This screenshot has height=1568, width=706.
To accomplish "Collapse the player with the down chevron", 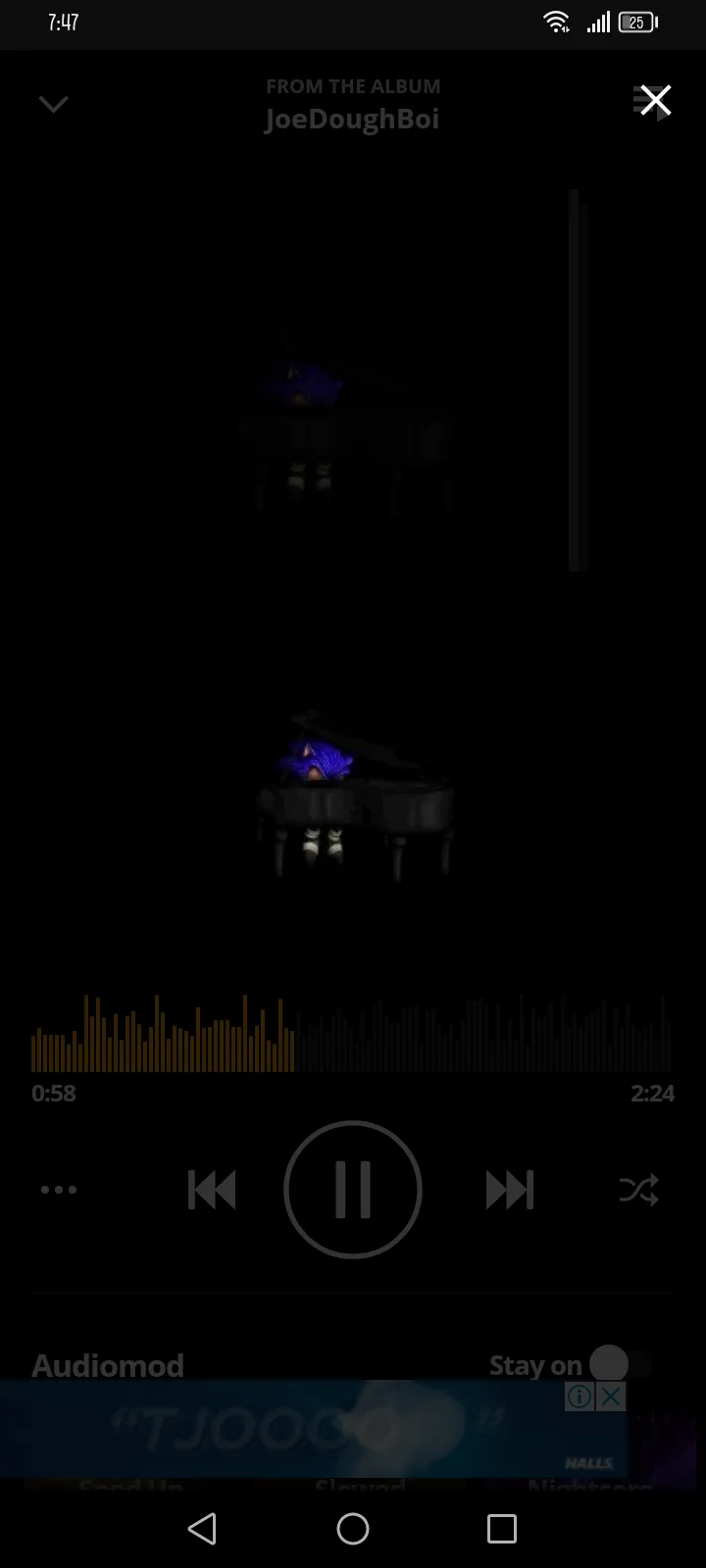I will (53, 104).
